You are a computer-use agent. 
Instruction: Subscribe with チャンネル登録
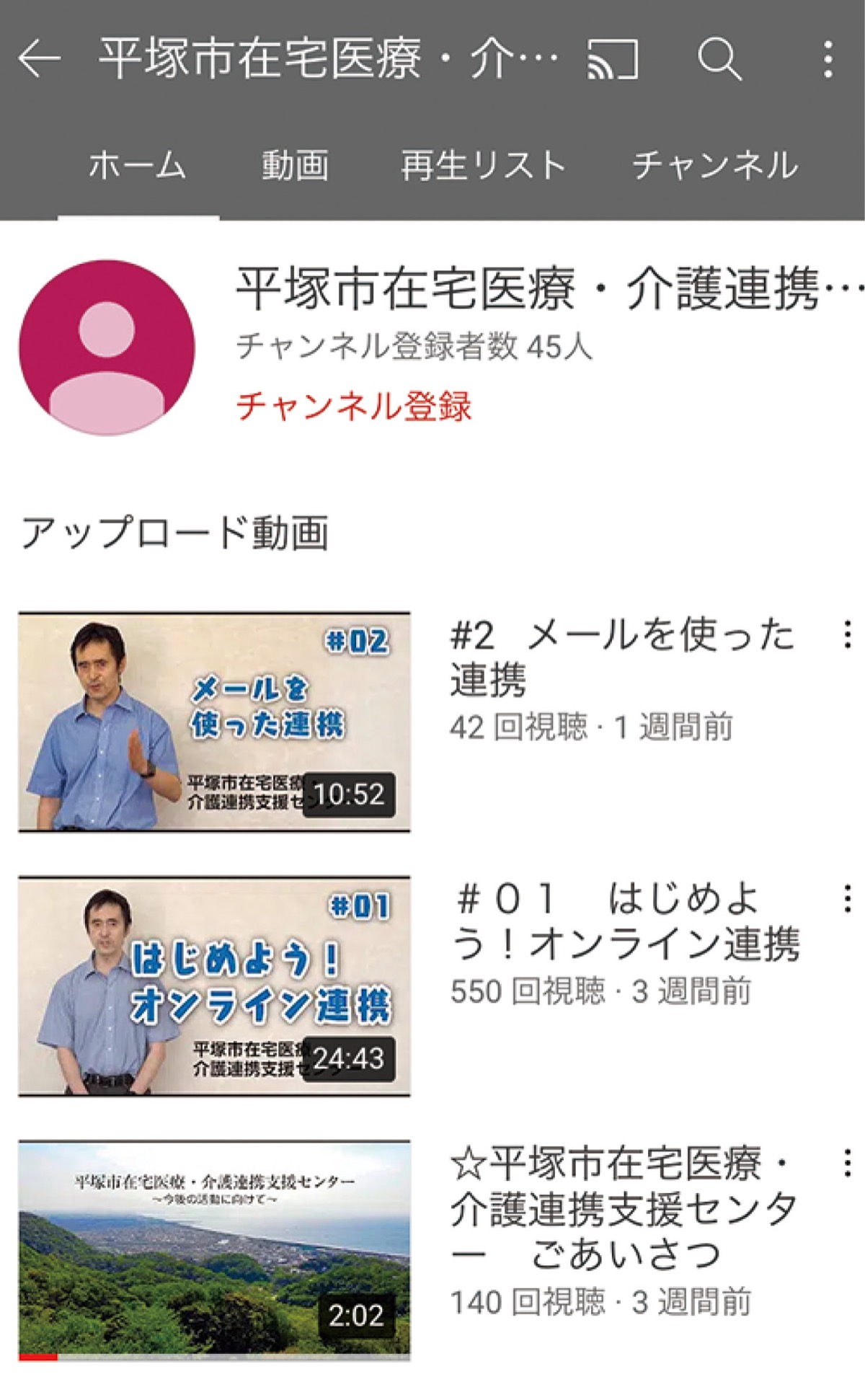pyautogui.click(x=354, y=406)
